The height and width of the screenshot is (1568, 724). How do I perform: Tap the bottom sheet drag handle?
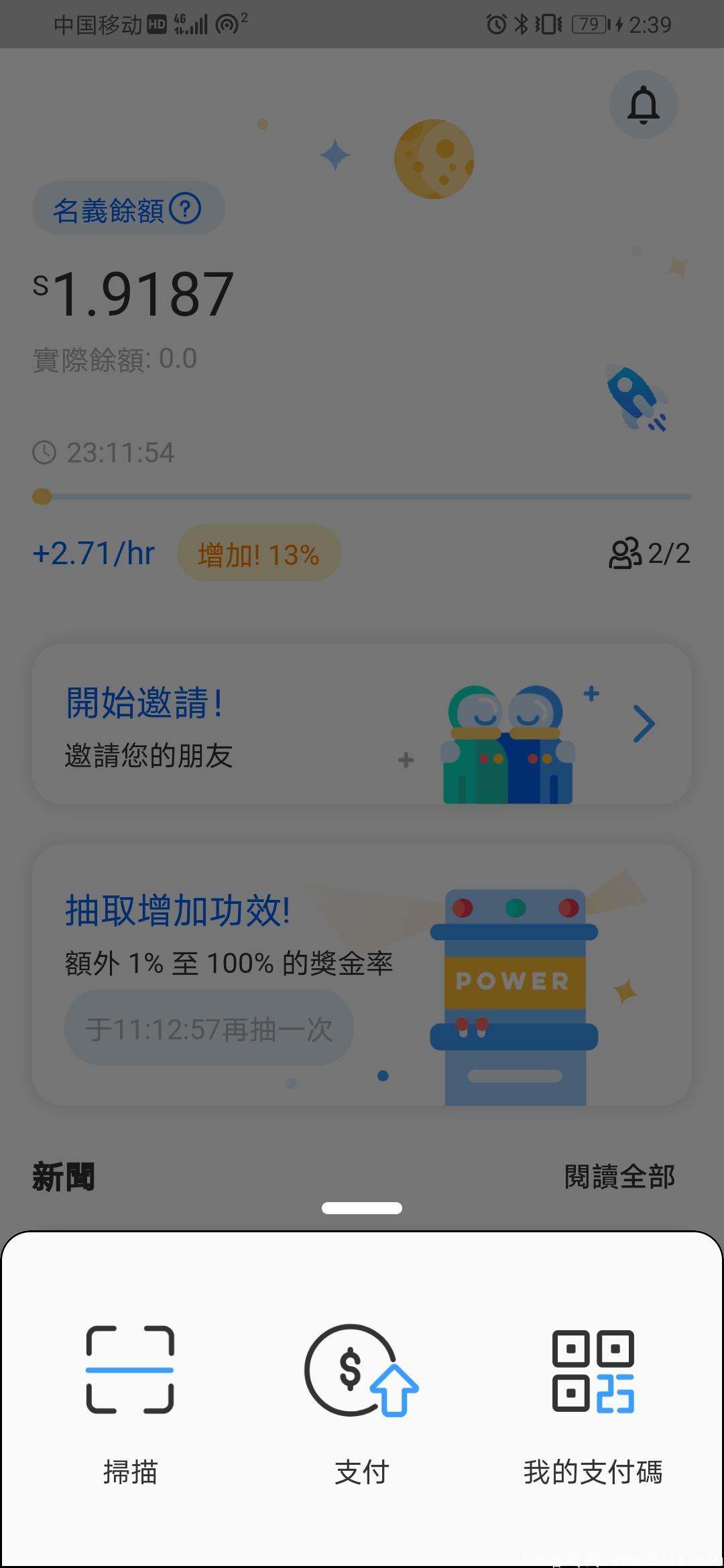362,1208
